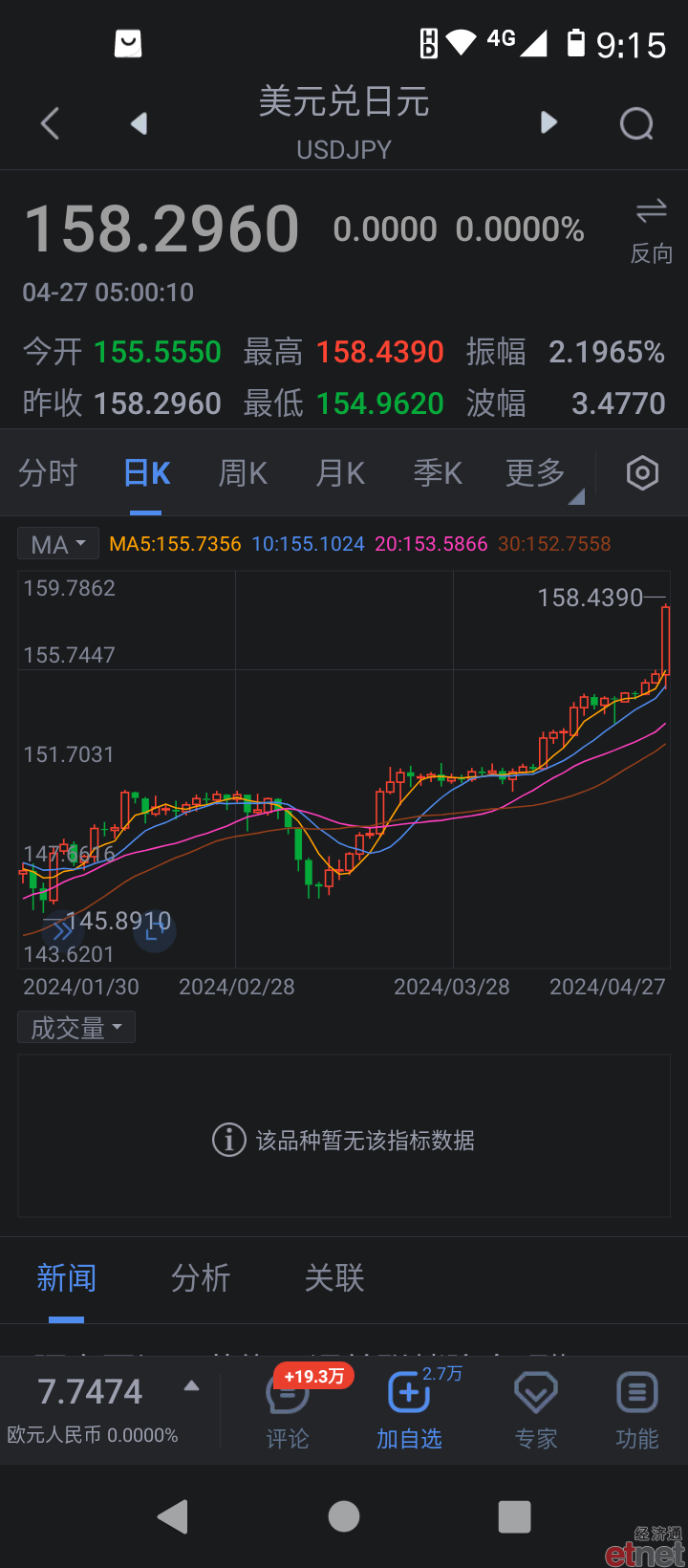Screen dimensions: 688x1568
Task: Open chart settings hexagon icon
Action: pyautogui.click(x=642, y=472)
